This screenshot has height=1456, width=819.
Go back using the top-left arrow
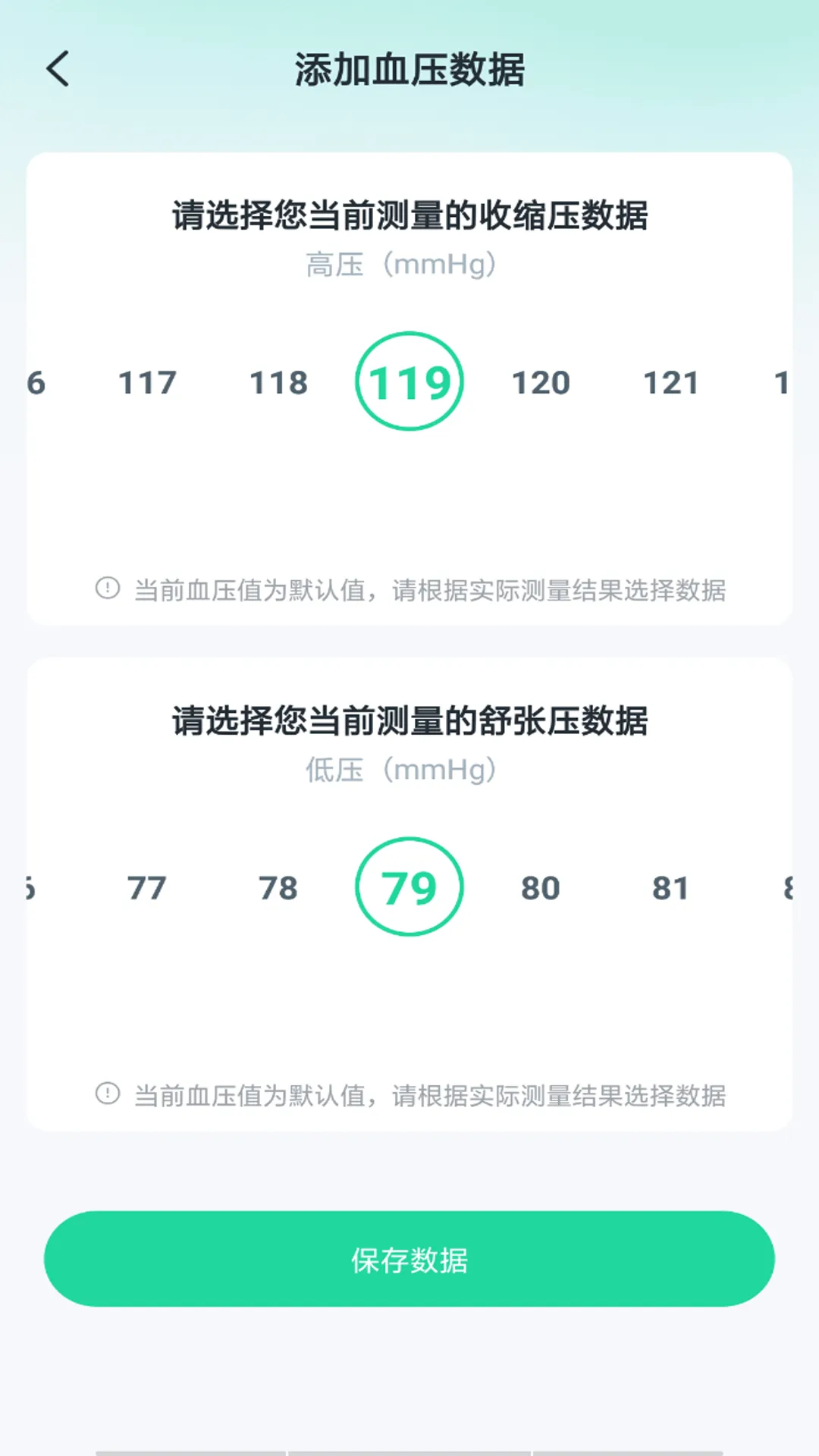pyautogui.click(x=58, y=69)
